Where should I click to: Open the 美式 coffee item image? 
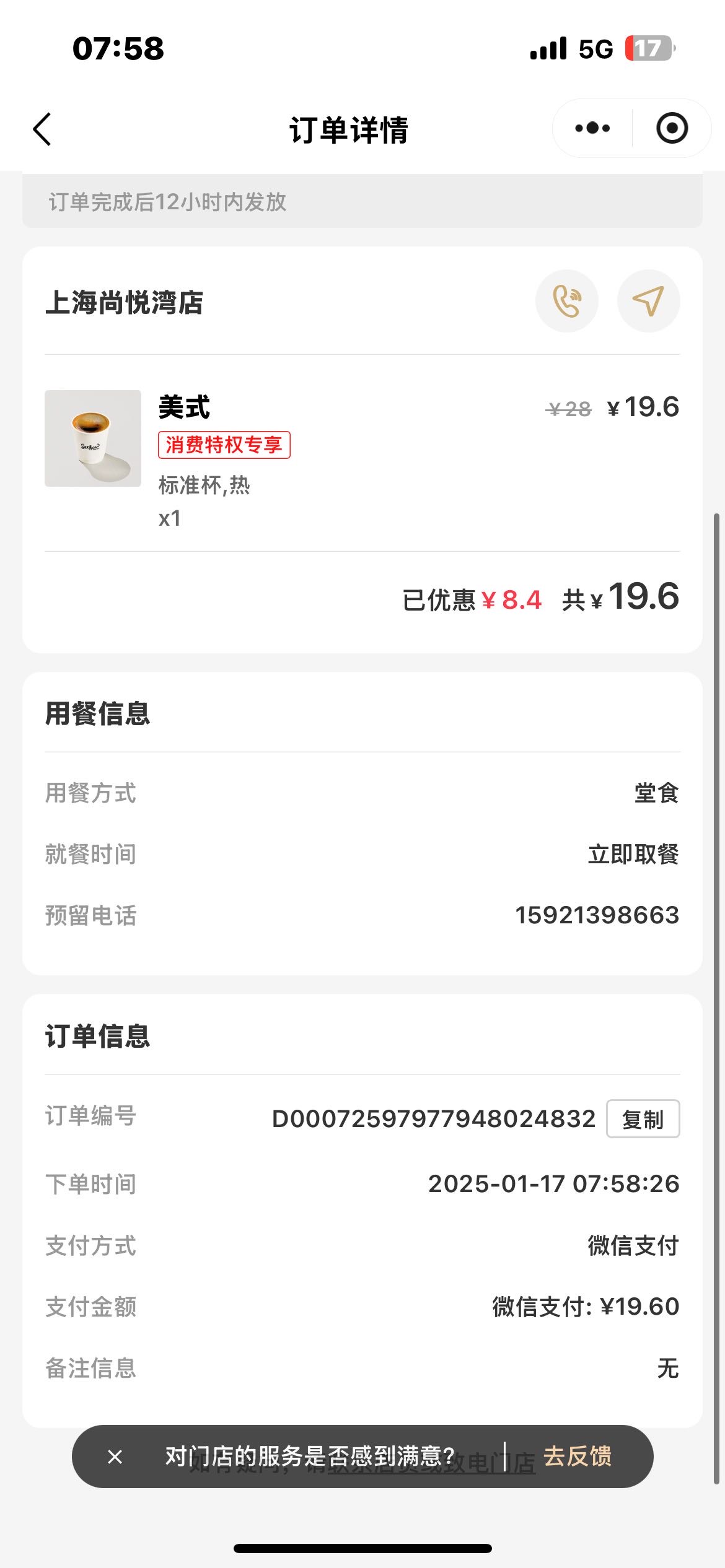(93, 438)
